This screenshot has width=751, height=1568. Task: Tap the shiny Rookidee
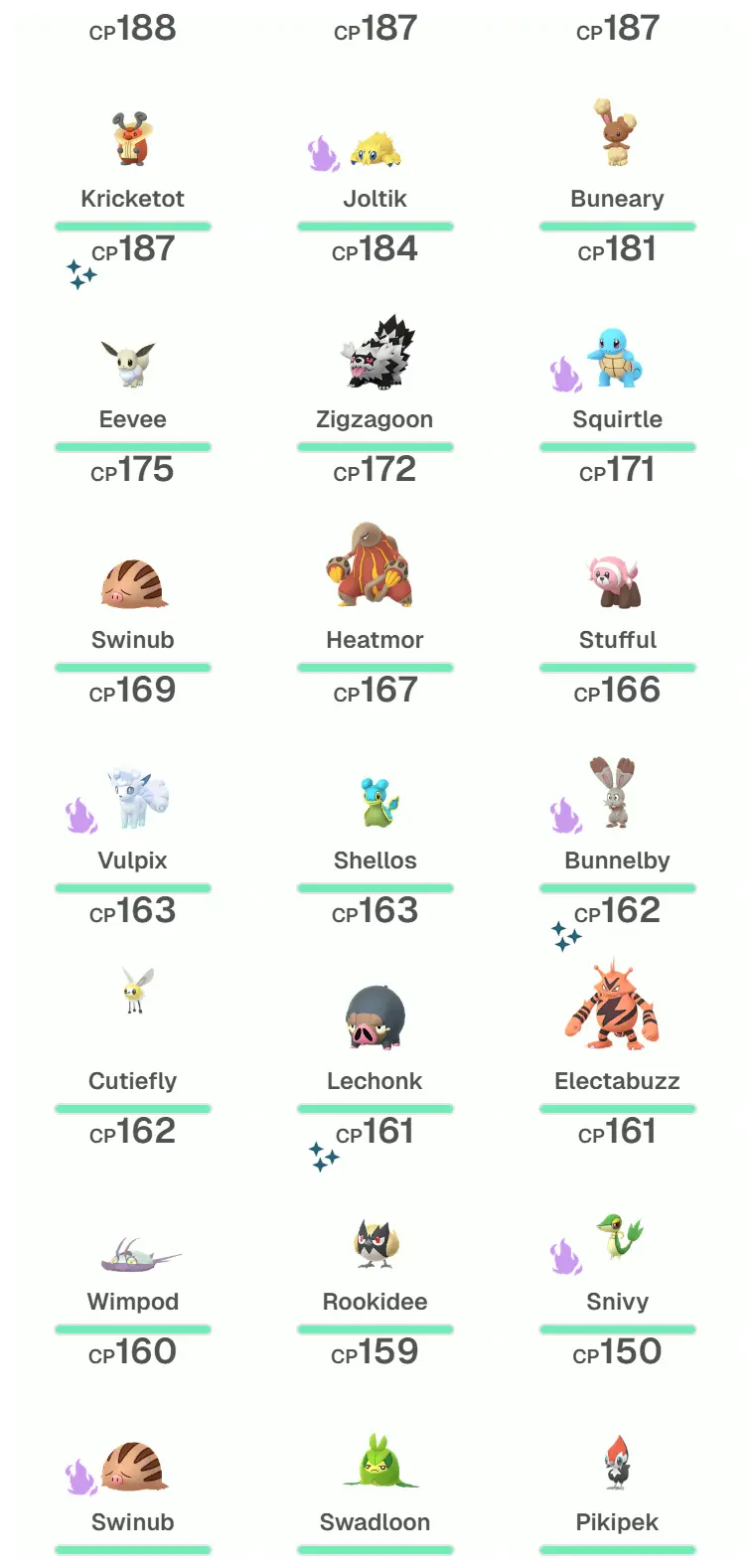pyautogui.click(x=375, y=1244)
